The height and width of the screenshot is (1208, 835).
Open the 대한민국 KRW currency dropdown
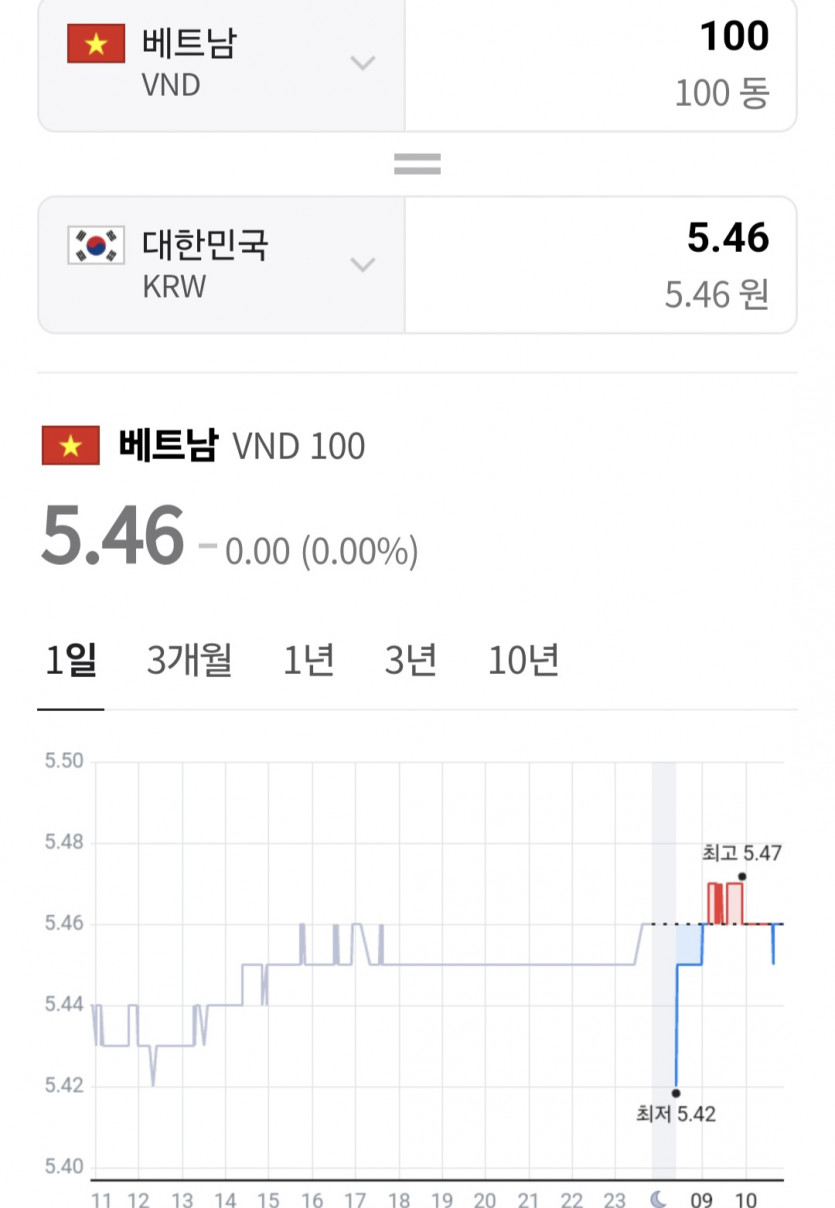[x=220, y=264]
